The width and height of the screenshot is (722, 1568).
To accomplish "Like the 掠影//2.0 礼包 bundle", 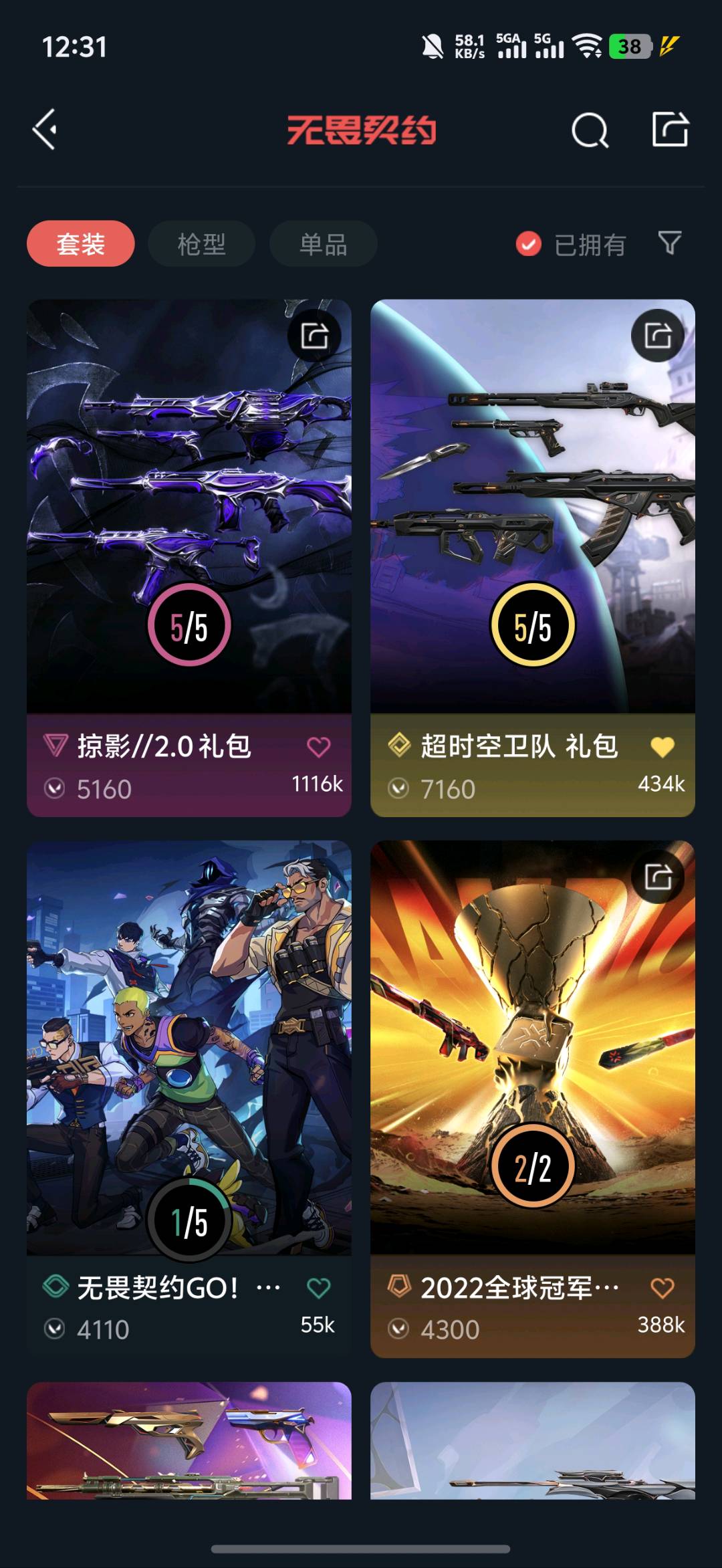I will [318, 747].
